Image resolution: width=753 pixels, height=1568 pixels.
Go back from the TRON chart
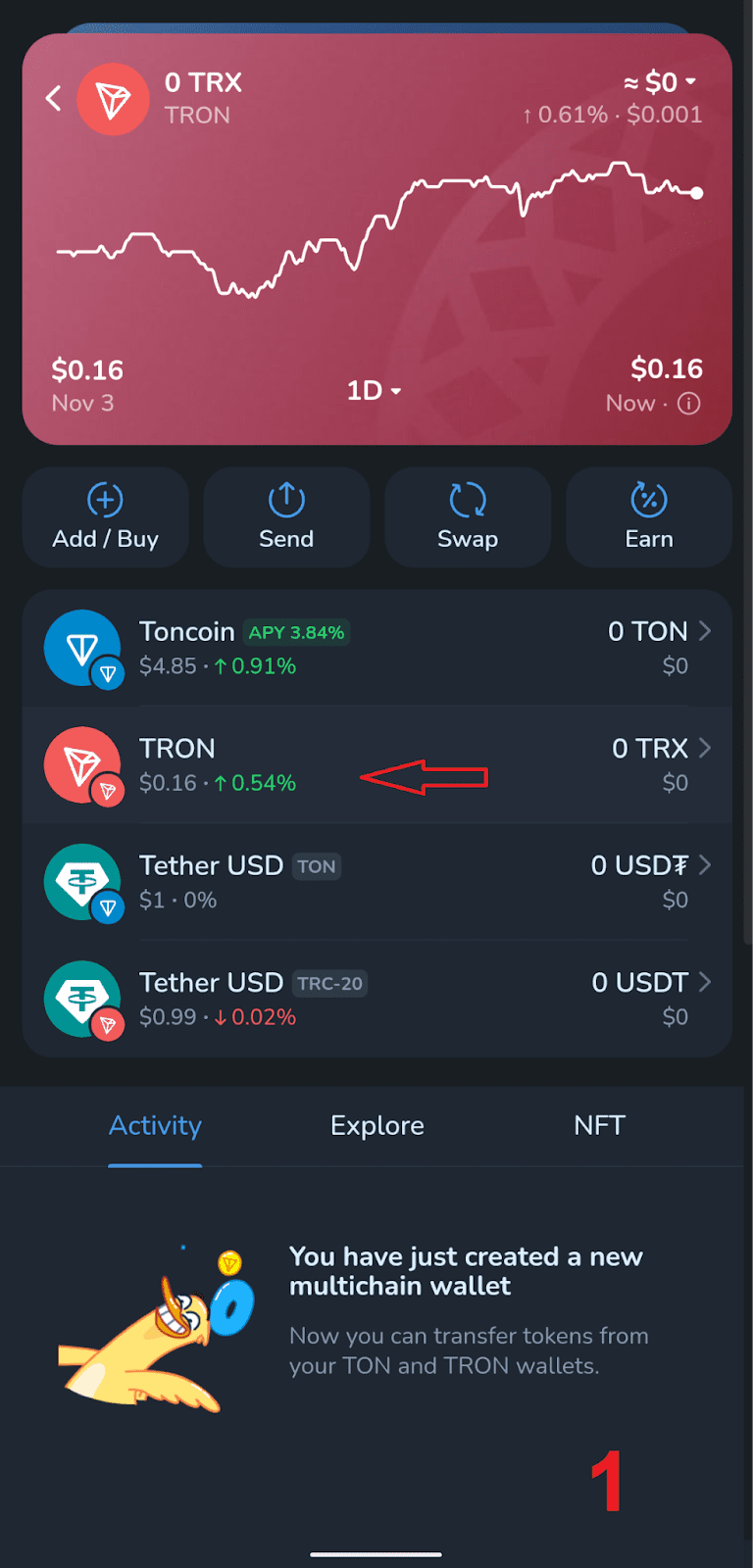click(54, 98)
